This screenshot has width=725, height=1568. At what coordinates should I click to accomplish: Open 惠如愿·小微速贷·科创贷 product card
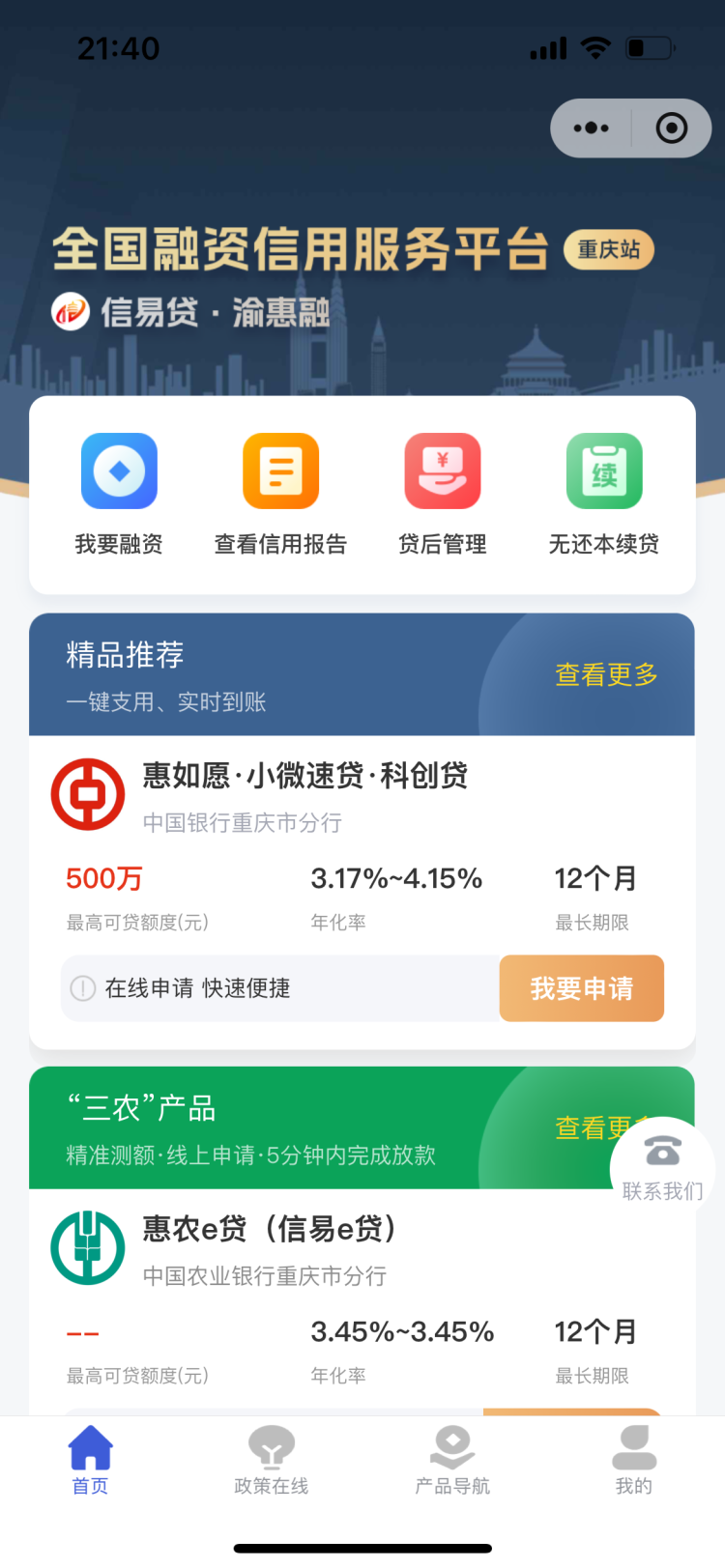tap(304, 776)
